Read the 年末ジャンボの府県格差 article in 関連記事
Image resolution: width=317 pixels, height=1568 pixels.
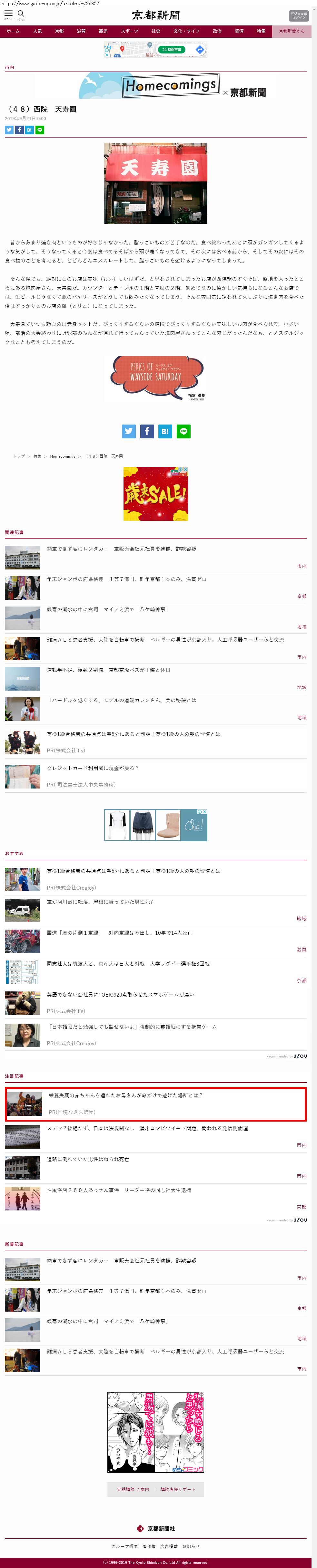pyautogui.click(x=126, y=579)
